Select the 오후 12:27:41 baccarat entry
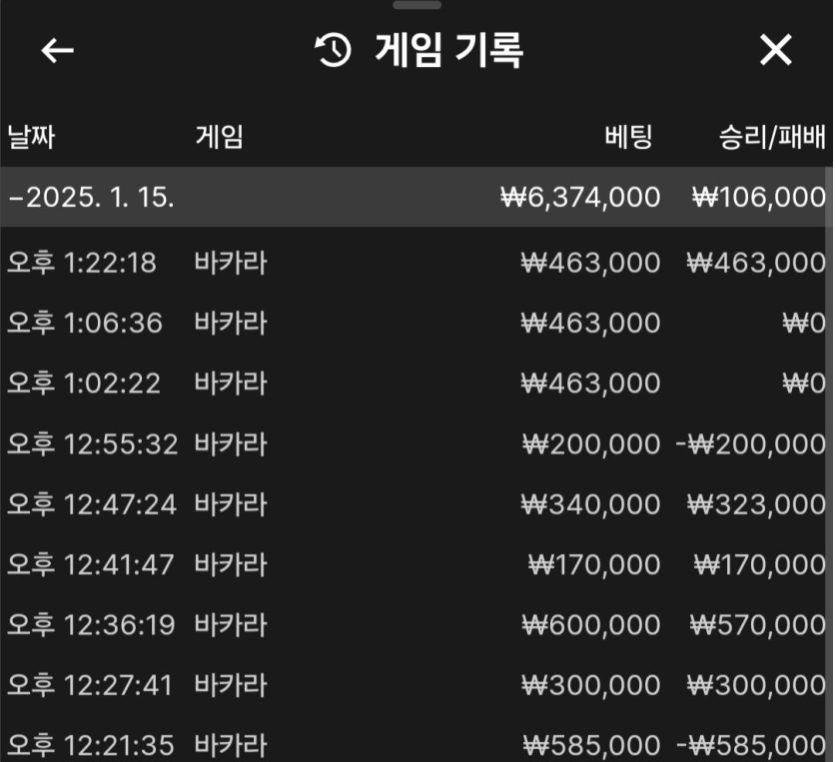 pos(415,685)
